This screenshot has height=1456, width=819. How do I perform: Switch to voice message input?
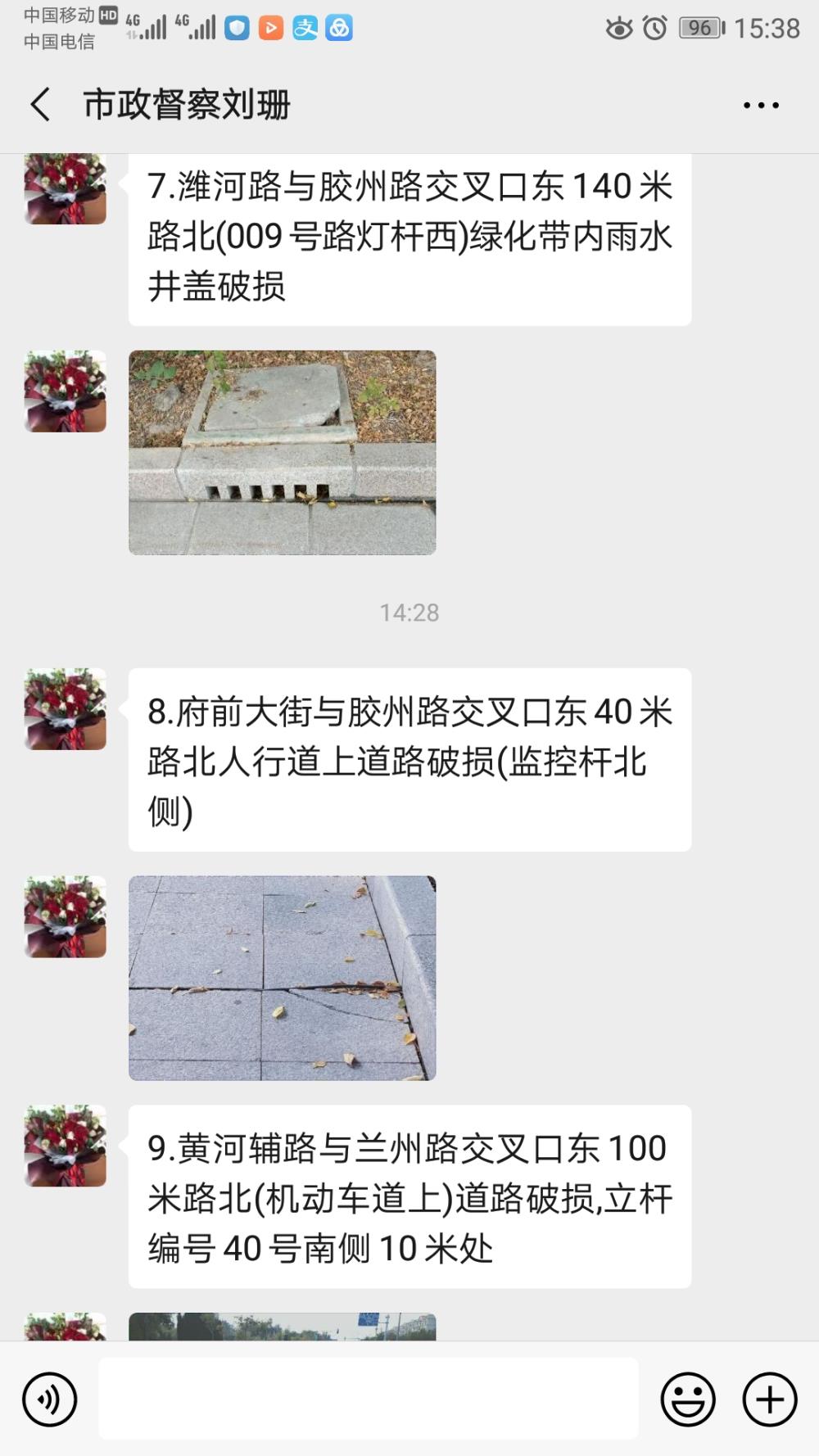50,1399
